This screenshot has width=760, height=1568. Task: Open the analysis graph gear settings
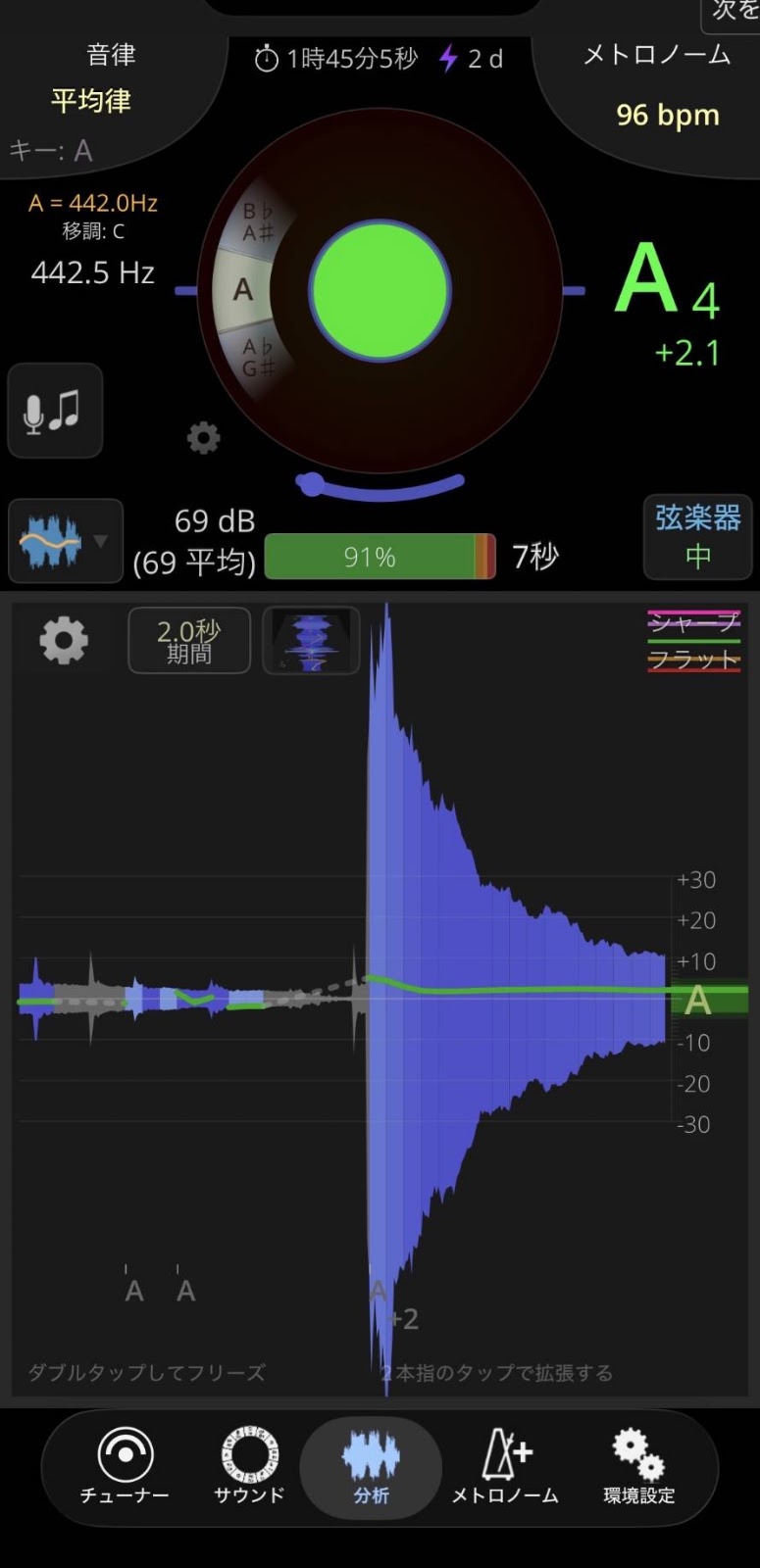[x=64, y=641]
